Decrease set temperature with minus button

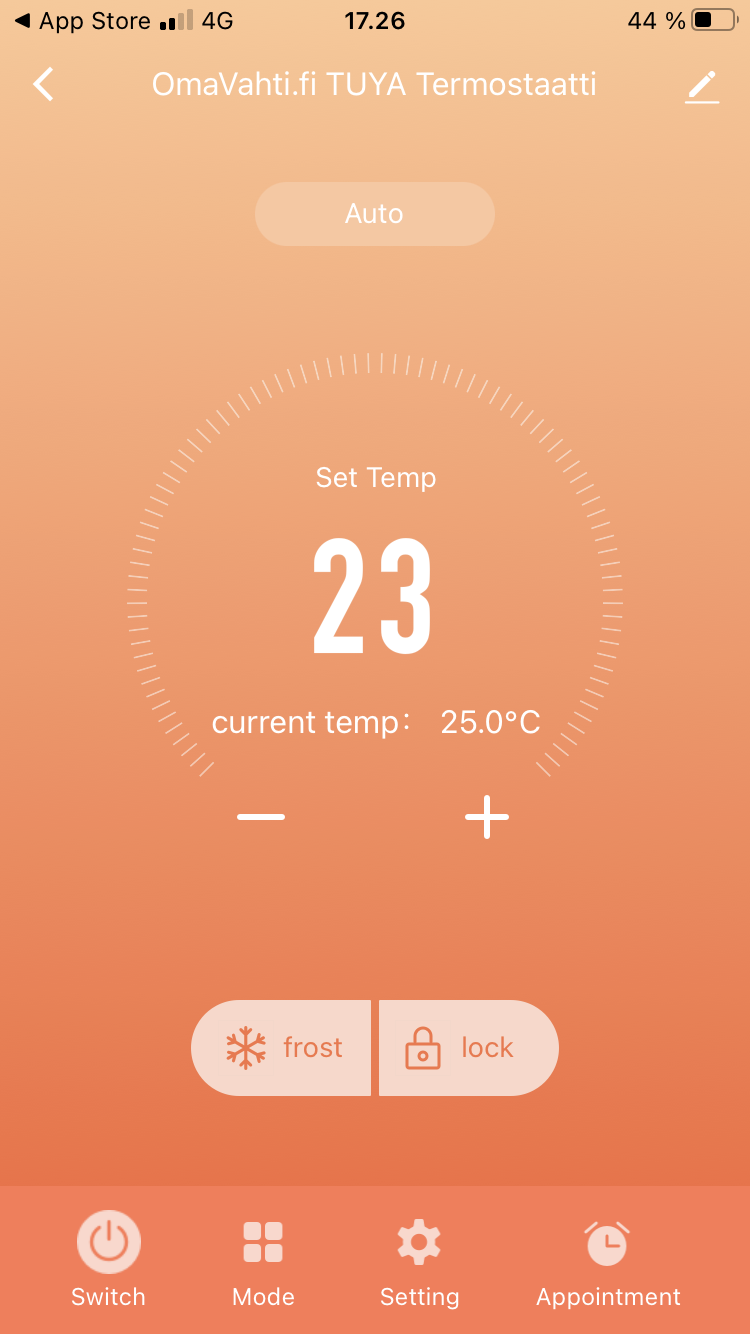[261, 817]
